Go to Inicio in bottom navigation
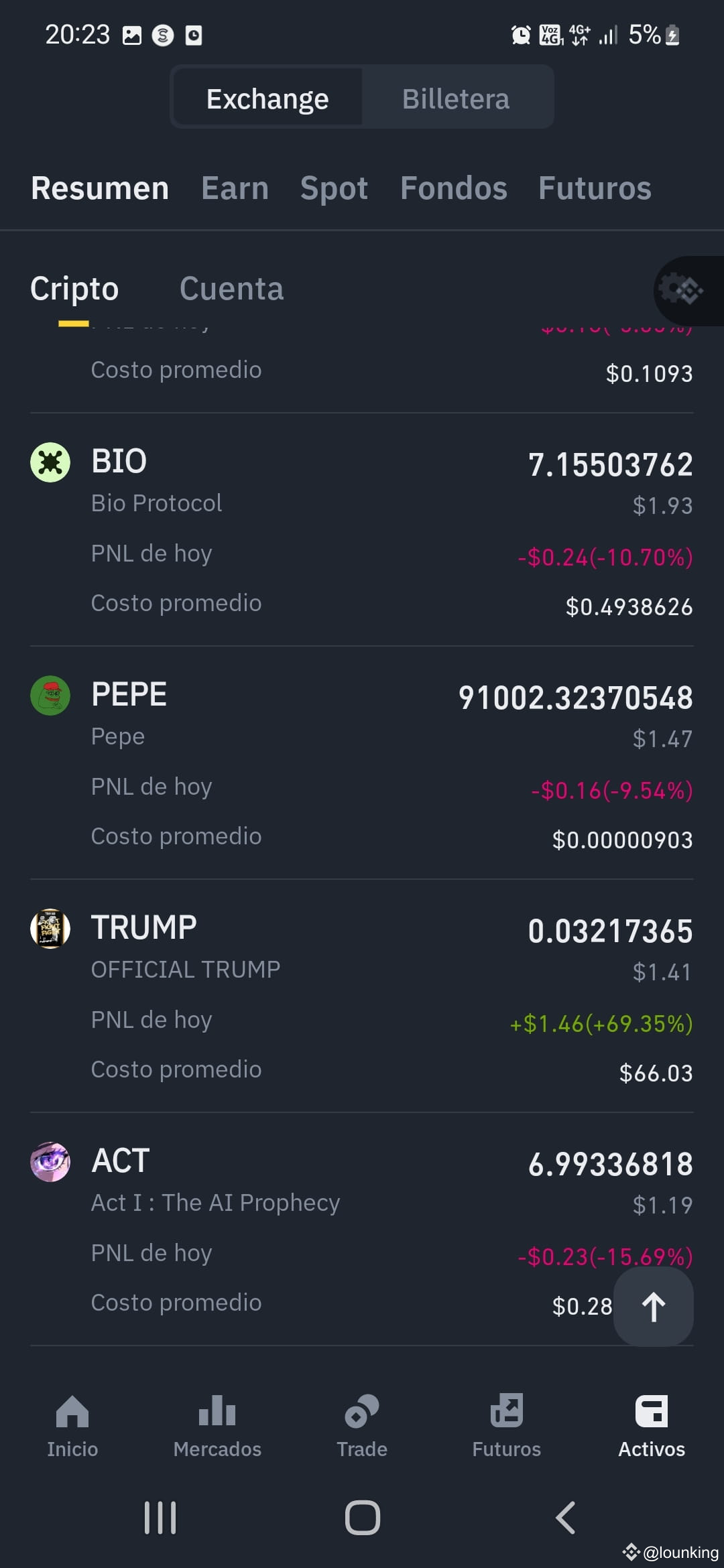 (72, 1426)
